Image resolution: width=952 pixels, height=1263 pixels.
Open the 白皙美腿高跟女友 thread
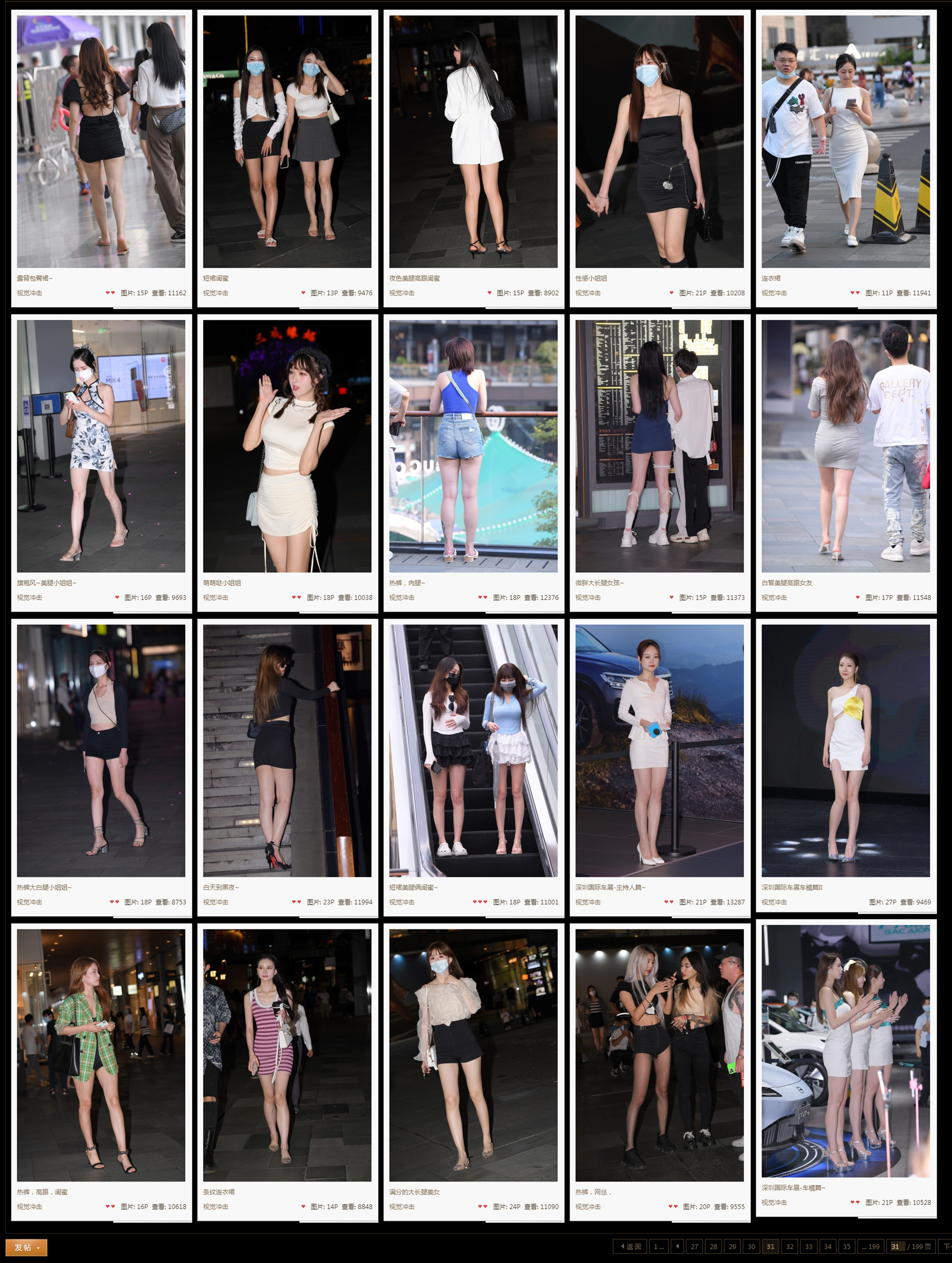click(x=786, y=582)
